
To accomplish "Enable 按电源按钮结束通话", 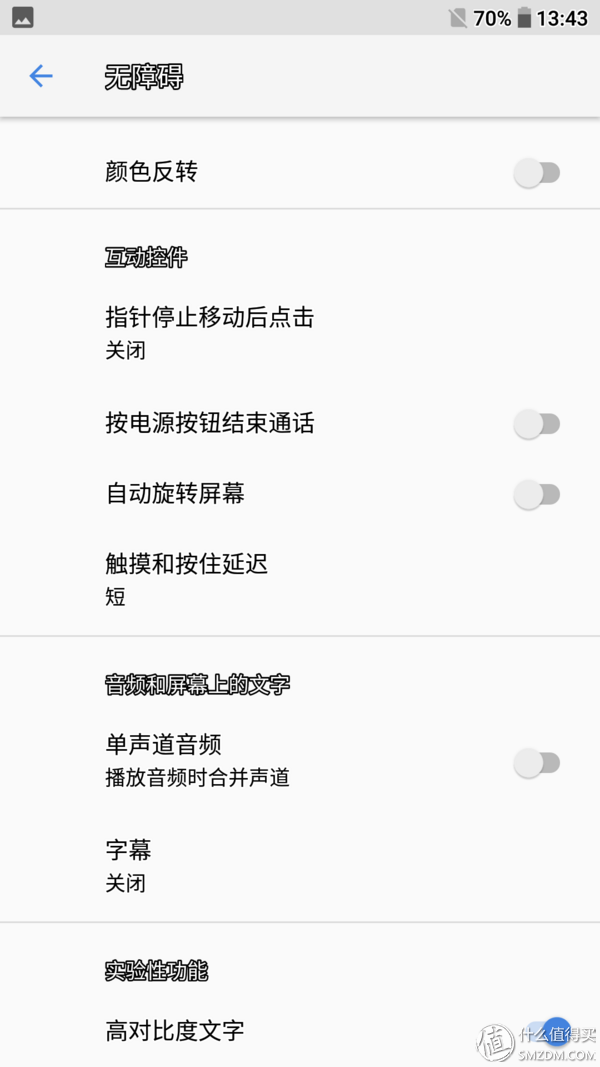I will click(x=537, y=424).
